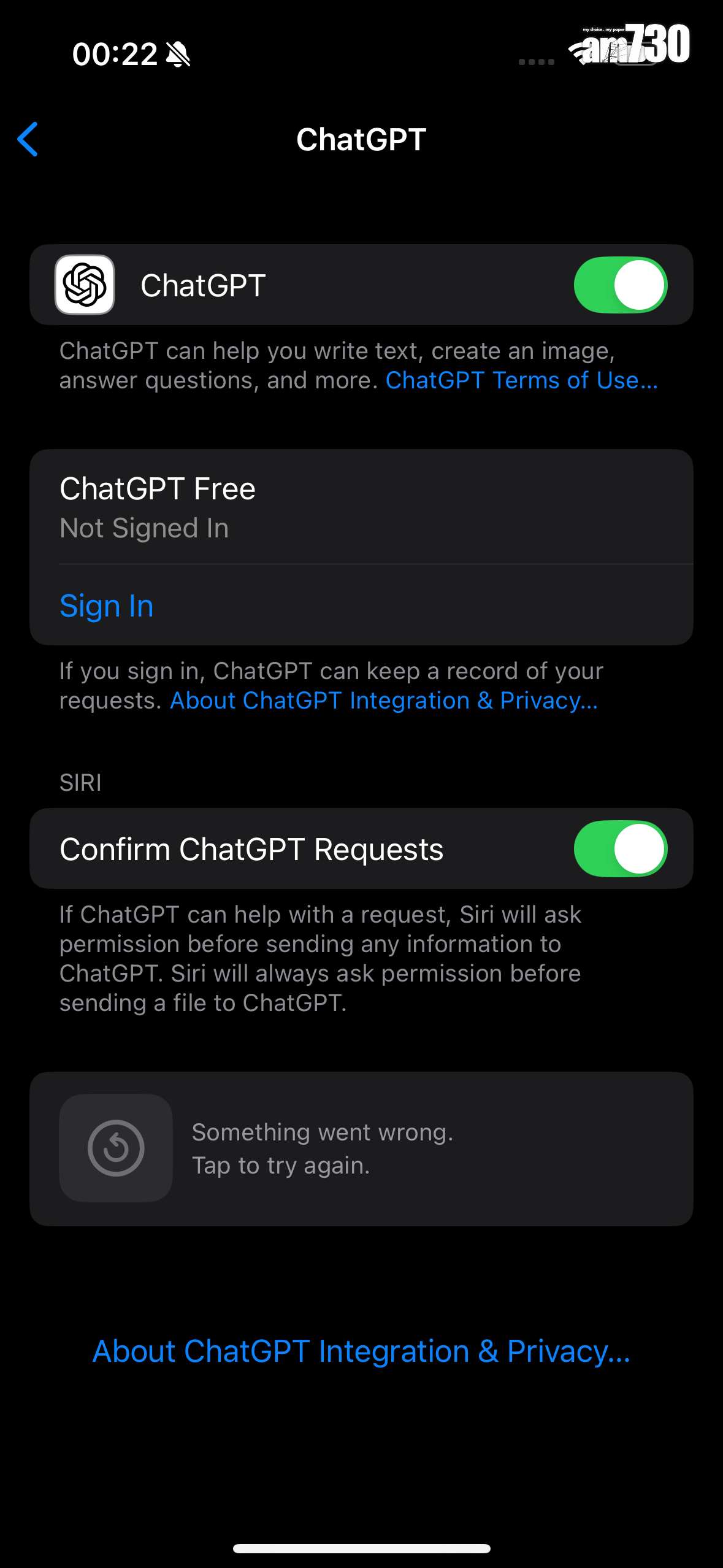Turn off the ChatGPT extension switch
Screen dimensions: 723x1568
point(620,285)
